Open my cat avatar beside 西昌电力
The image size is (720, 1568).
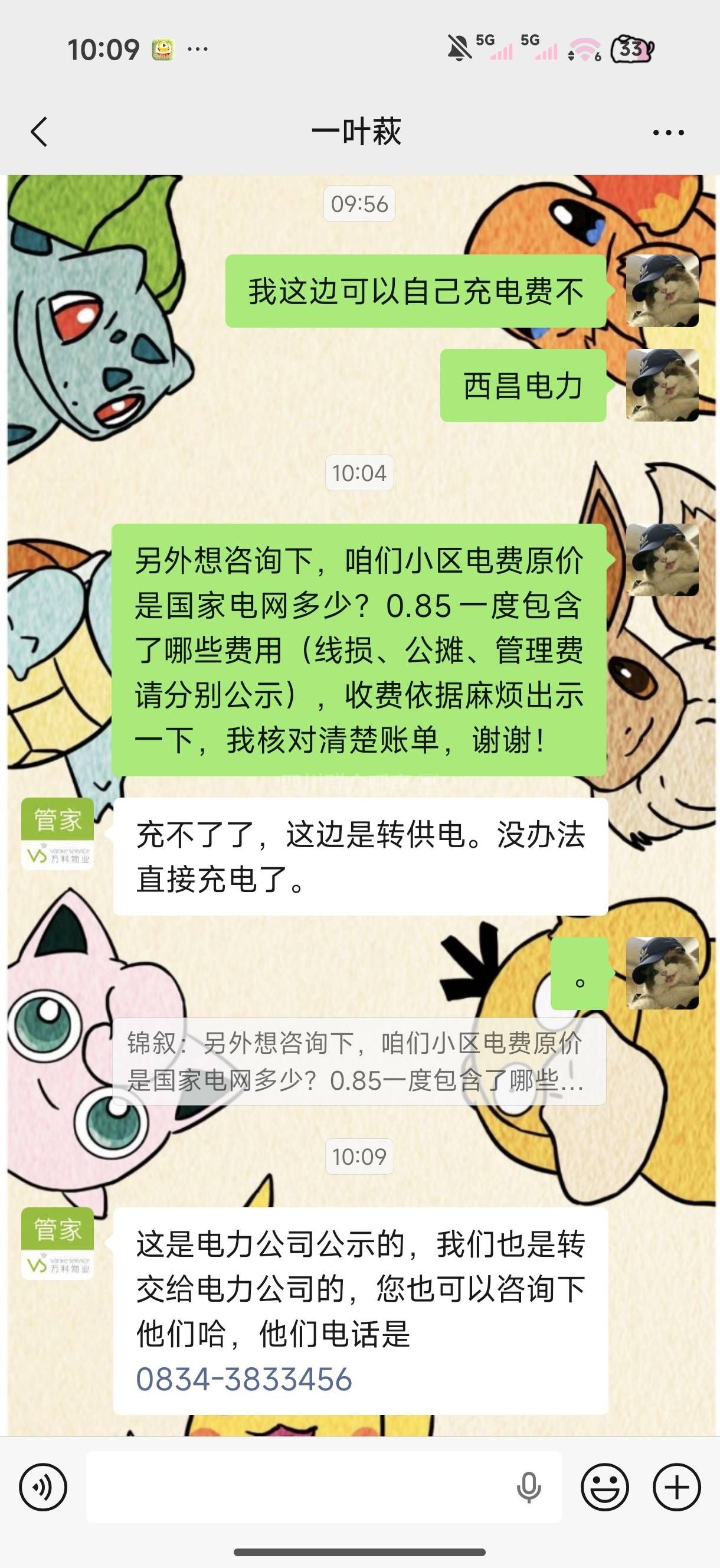(x=662, y=386)
